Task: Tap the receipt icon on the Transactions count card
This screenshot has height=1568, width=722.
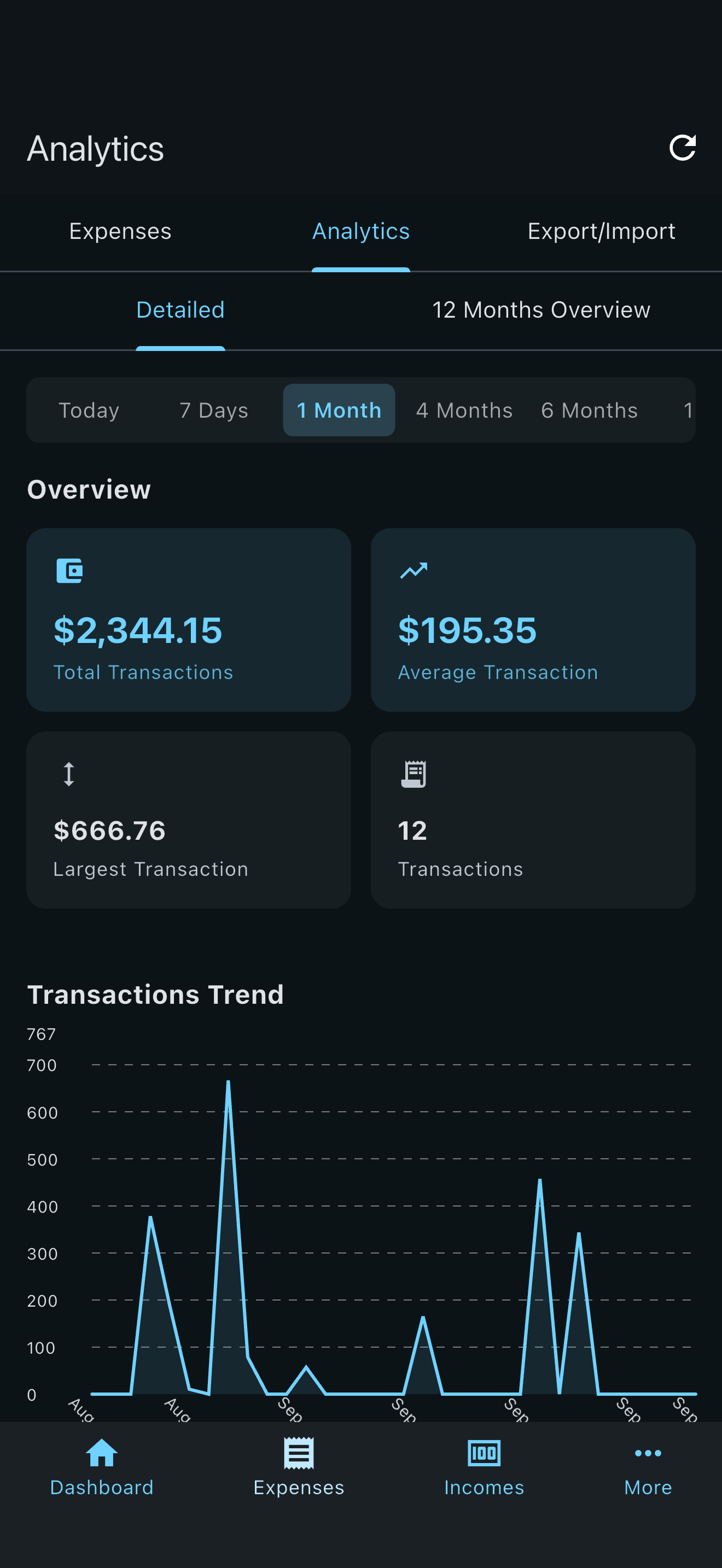Action: (x=414, y=772)
